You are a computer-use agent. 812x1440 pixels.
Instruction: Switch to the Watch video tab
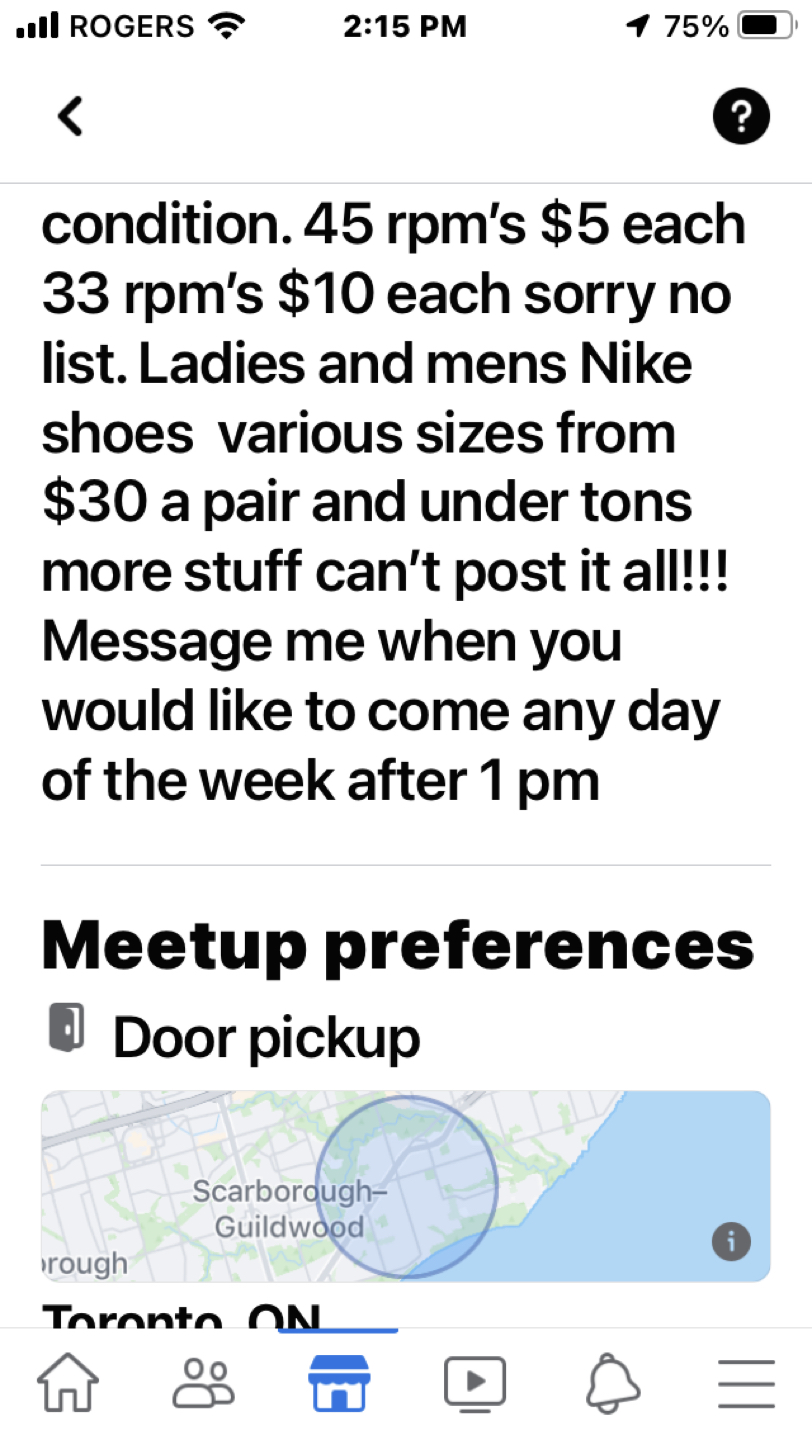point(475,1384)
